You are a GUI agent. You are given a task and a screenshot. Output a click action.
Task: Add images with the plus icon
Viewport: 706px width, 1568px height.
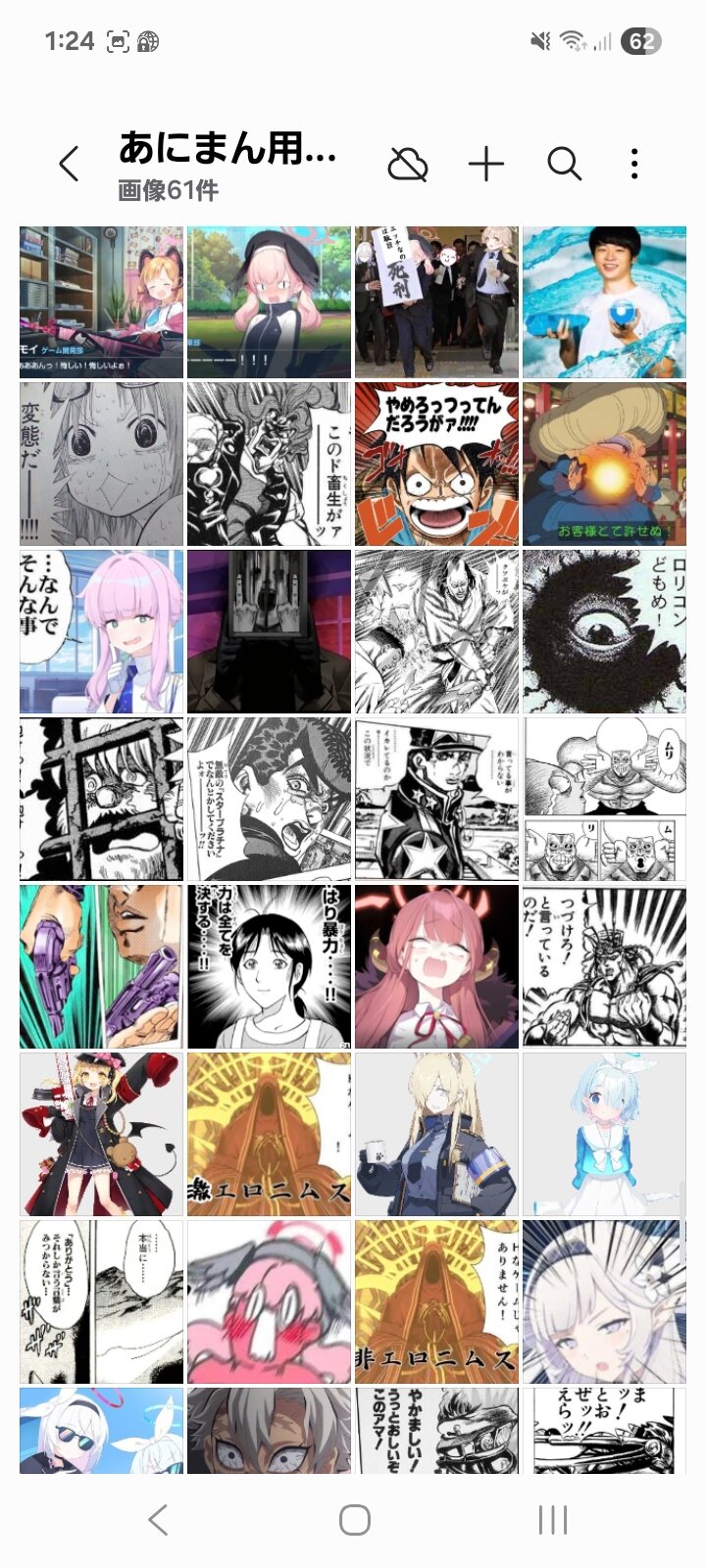point(486,165)
